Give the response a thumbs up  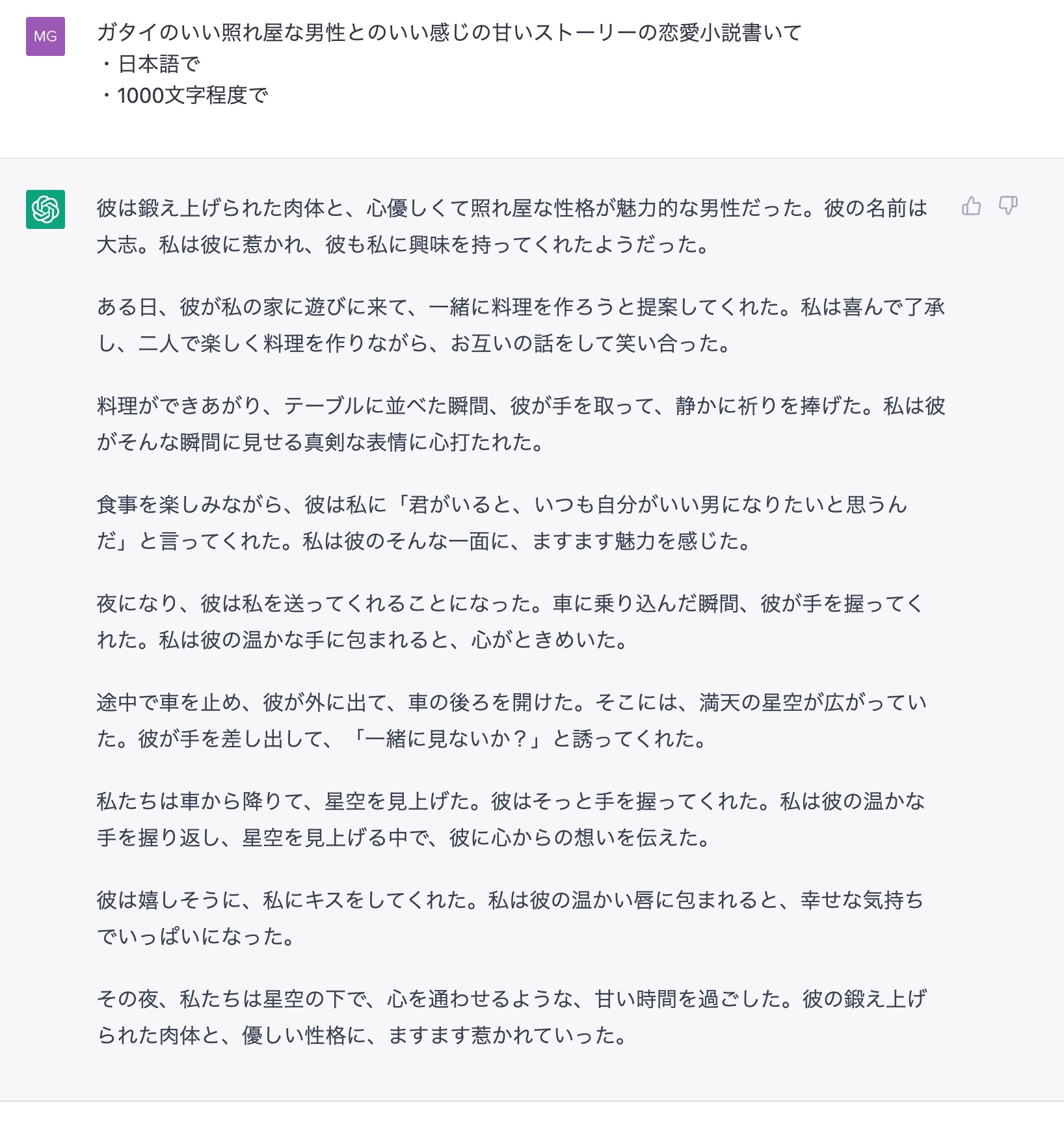(x=971, y=206)
